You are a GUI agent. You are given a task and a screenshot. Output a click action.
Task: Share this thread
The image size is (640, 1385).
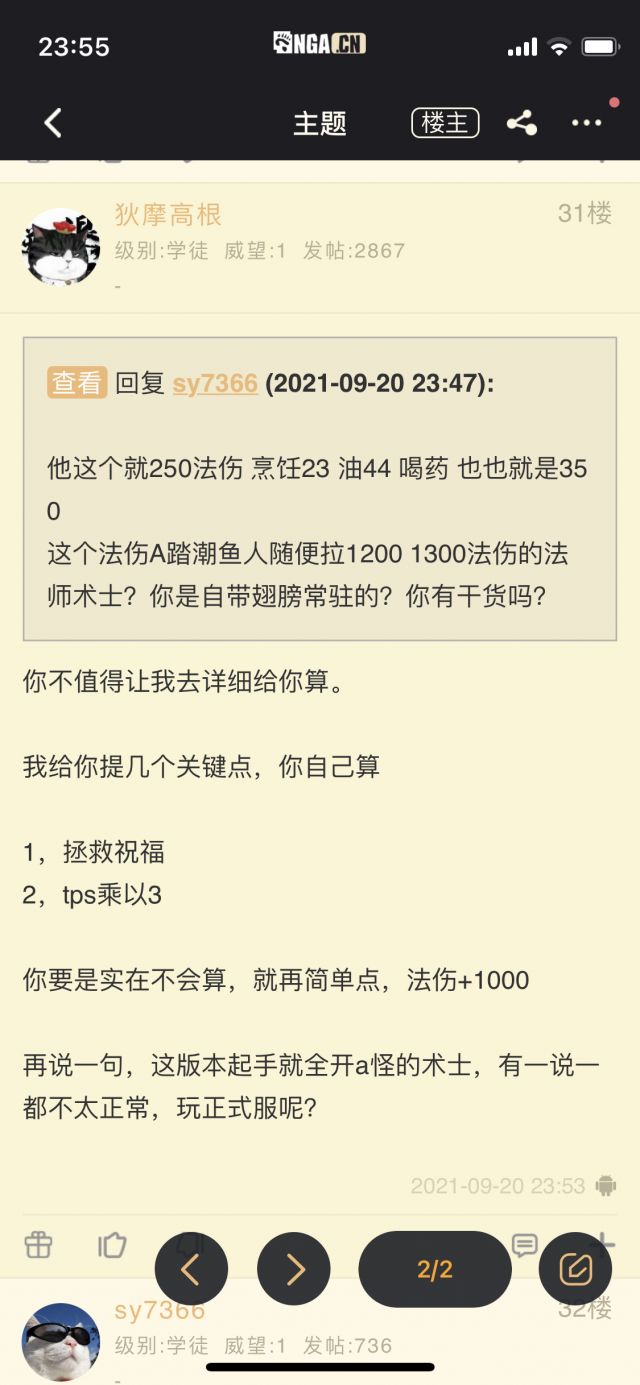pyautogui.click(x=521, y=123)
